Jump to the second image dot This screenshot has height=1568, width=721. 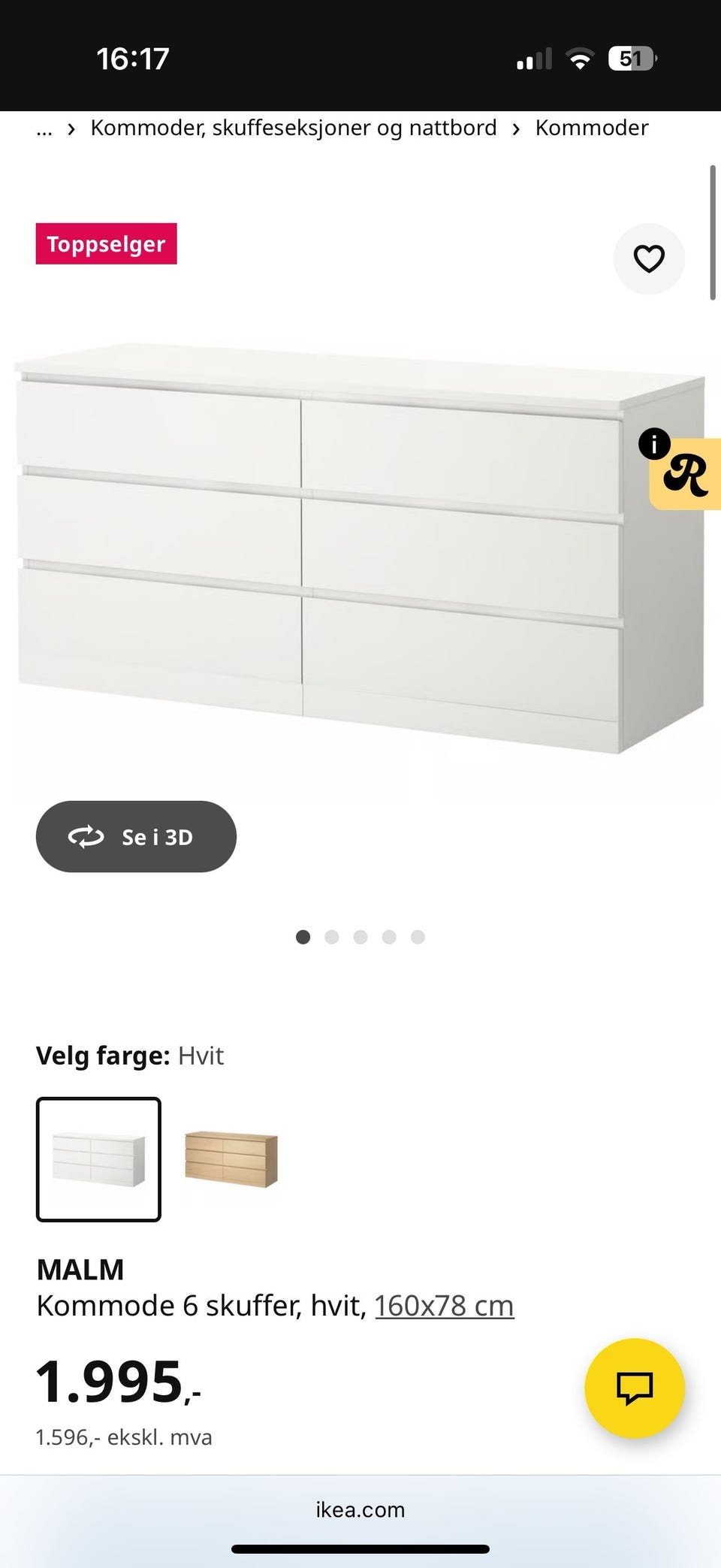coord(332,937)
